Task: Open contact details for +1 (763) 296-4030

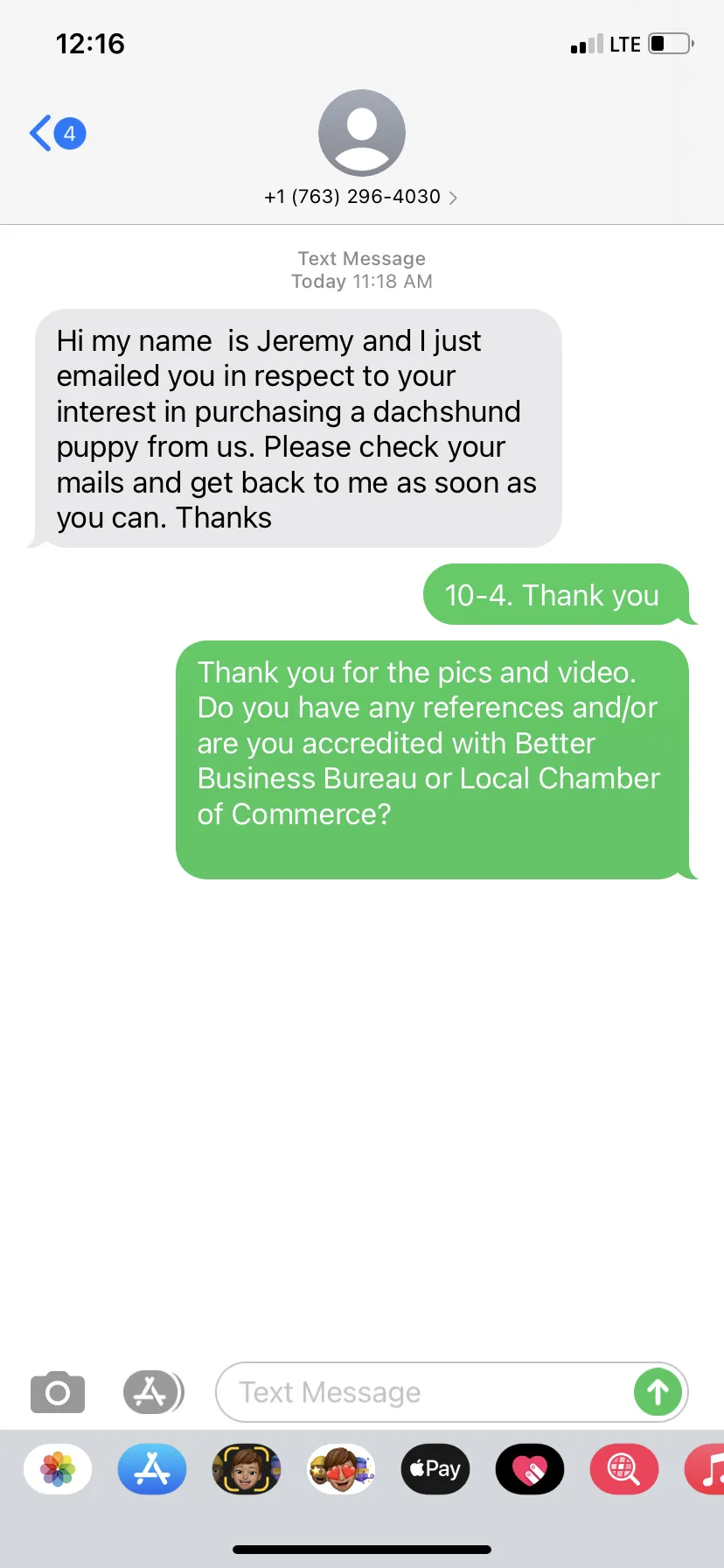Action: 361,196
